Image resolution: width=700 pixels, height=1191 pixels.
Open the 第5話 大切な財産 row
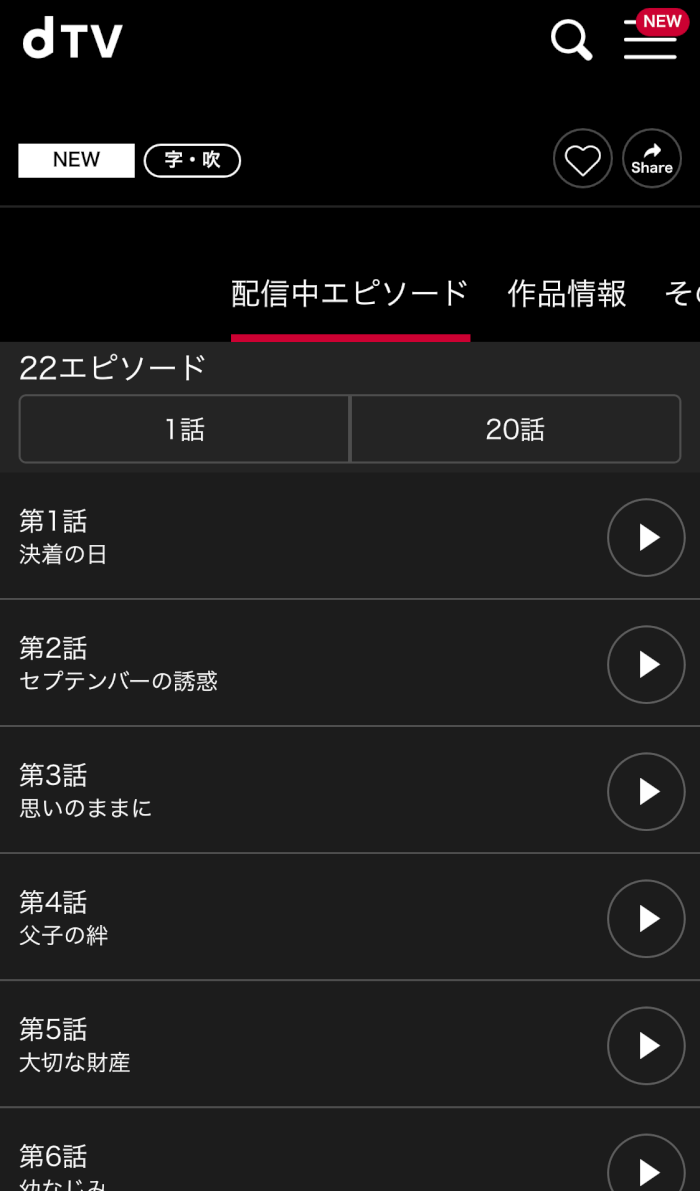(250, 1045)
